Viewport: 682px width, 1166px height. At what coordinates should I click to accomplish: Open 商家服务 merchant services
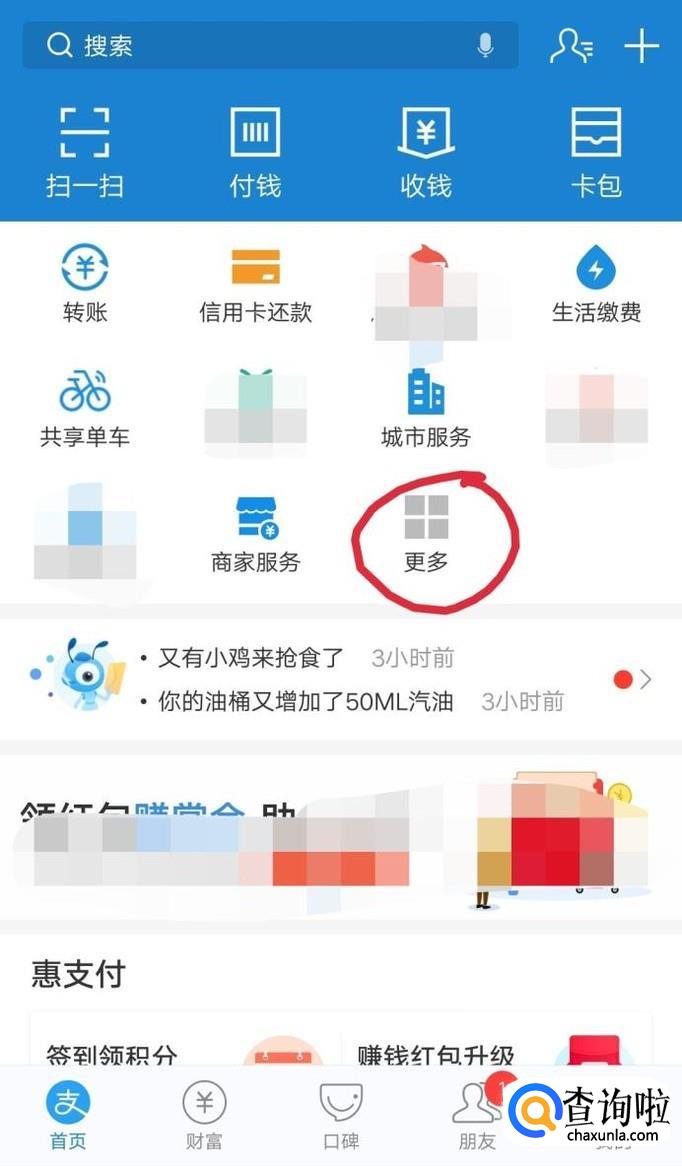256,535
